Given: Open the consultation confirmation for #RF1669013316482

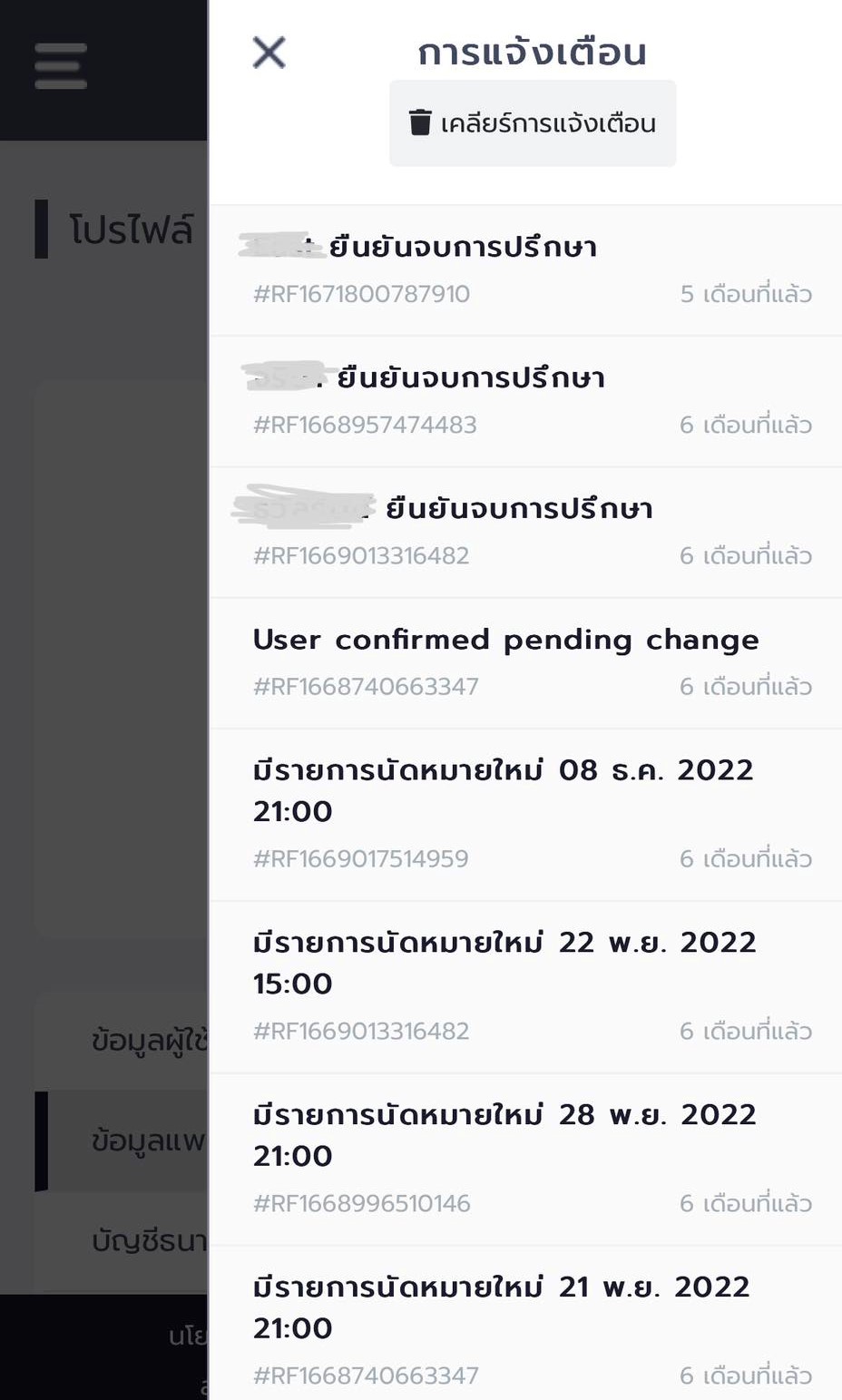Looking at the screenshot, I should pyautogui.click(x=525, y=533).
